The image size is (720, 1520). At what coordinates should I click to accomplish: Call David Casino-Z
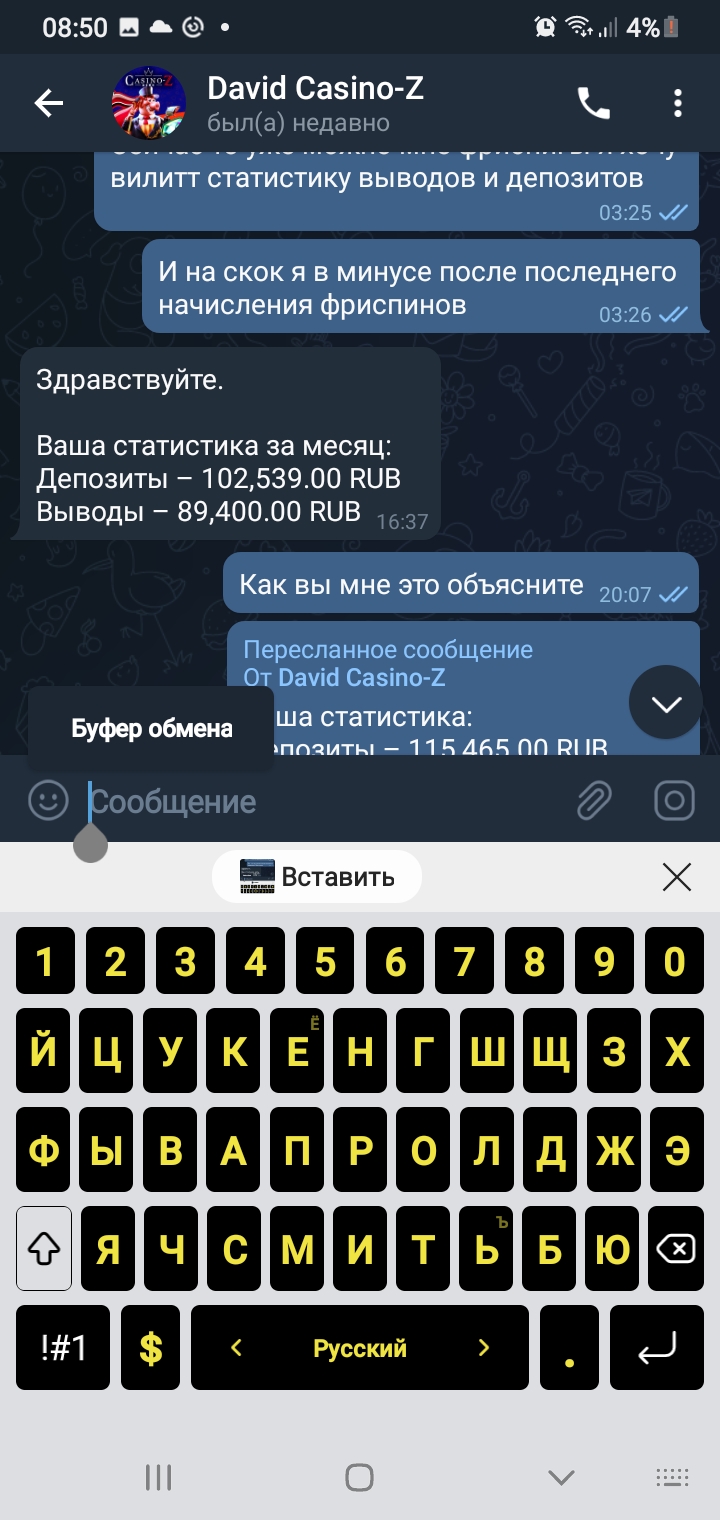click(593, 103)
